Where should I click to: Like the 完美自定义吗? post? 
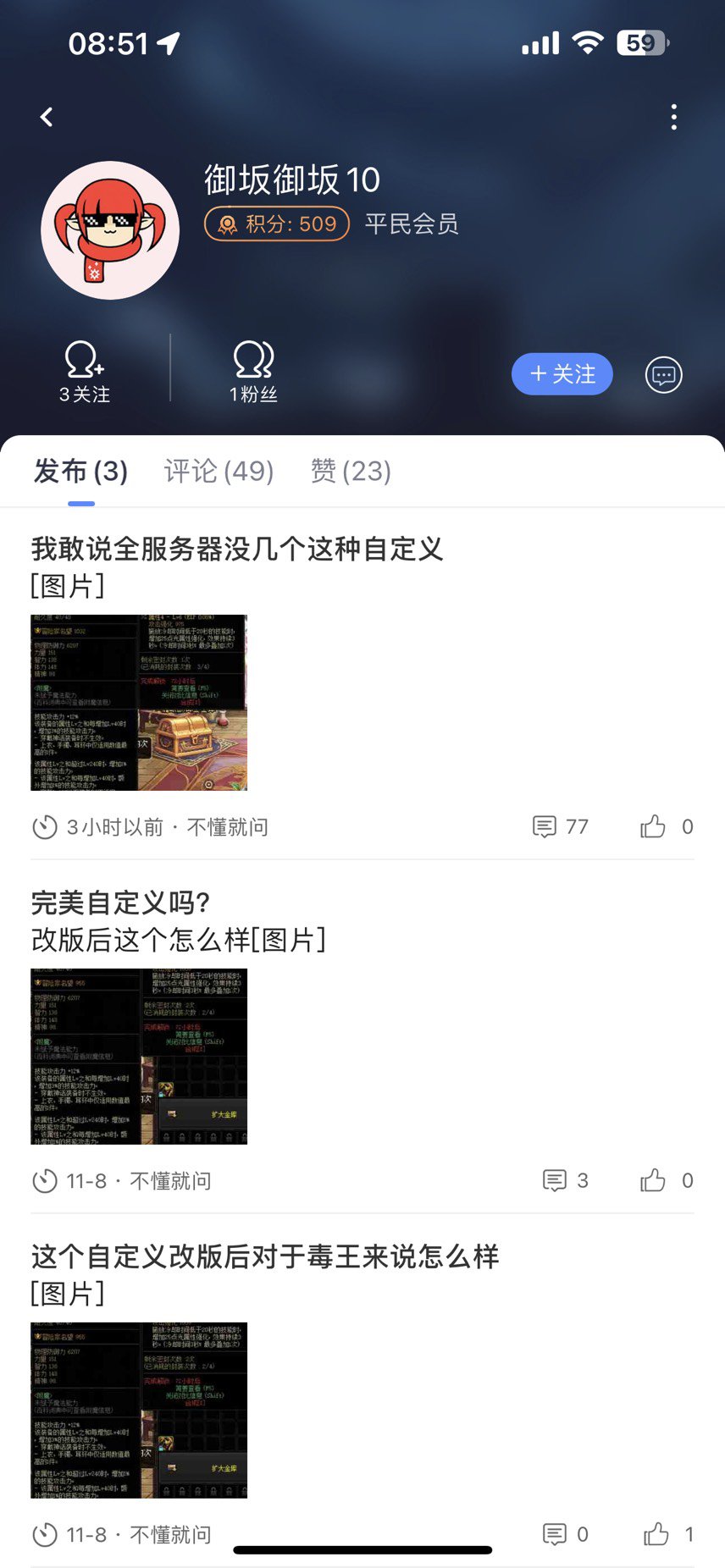pos(667,1180)
